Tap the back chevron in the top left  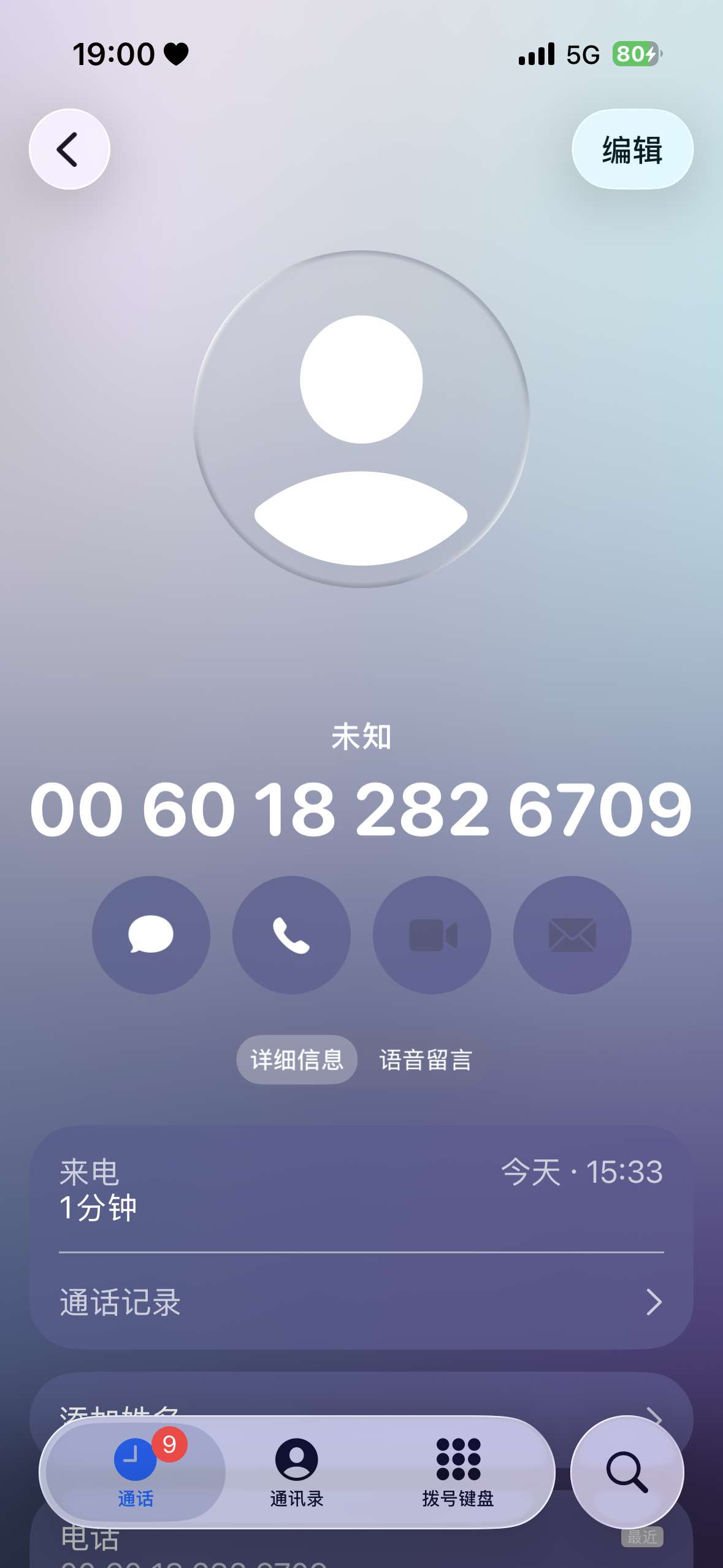(69, 149)
